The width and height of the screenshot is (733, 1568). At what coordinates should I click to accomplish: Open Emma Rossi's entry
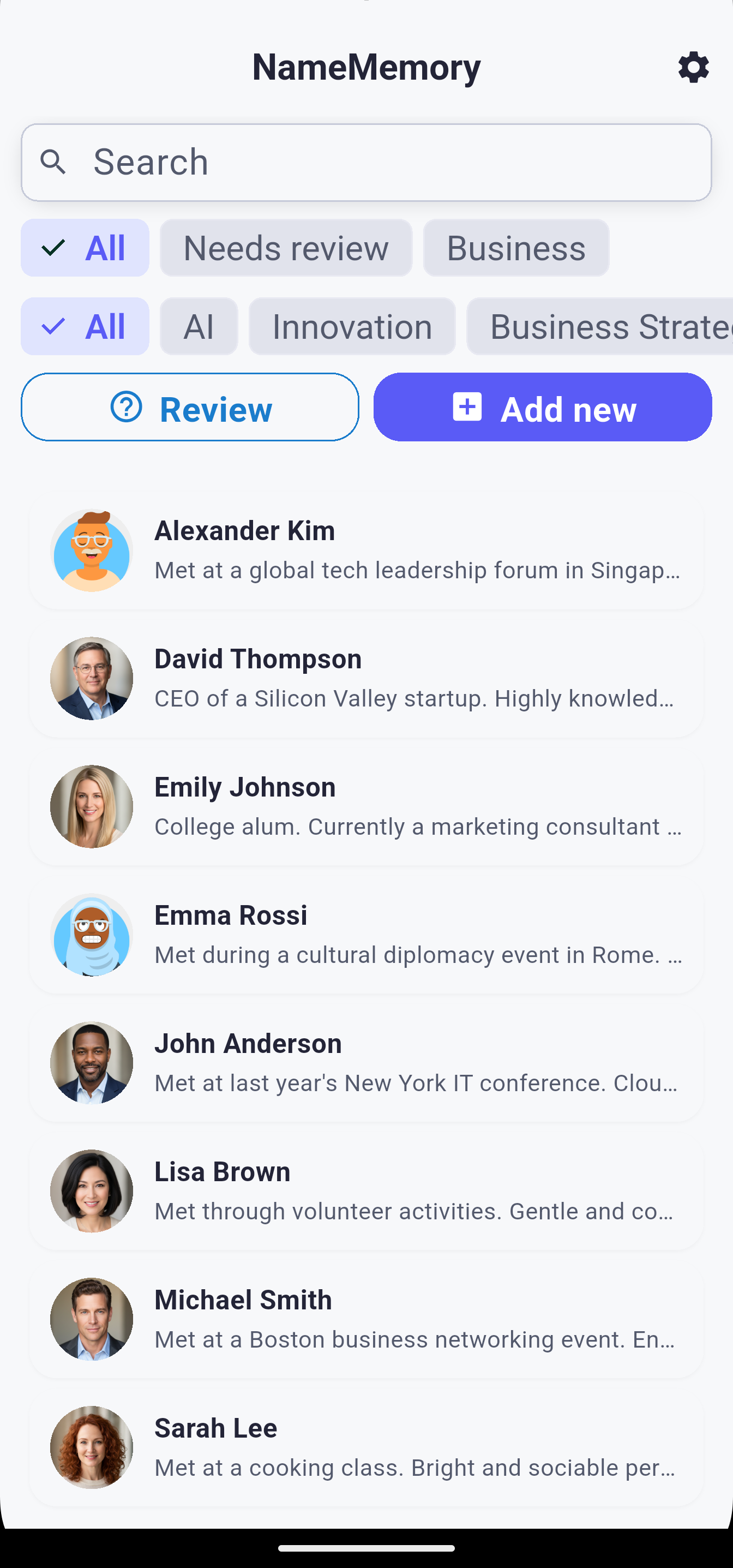point(366,935)
